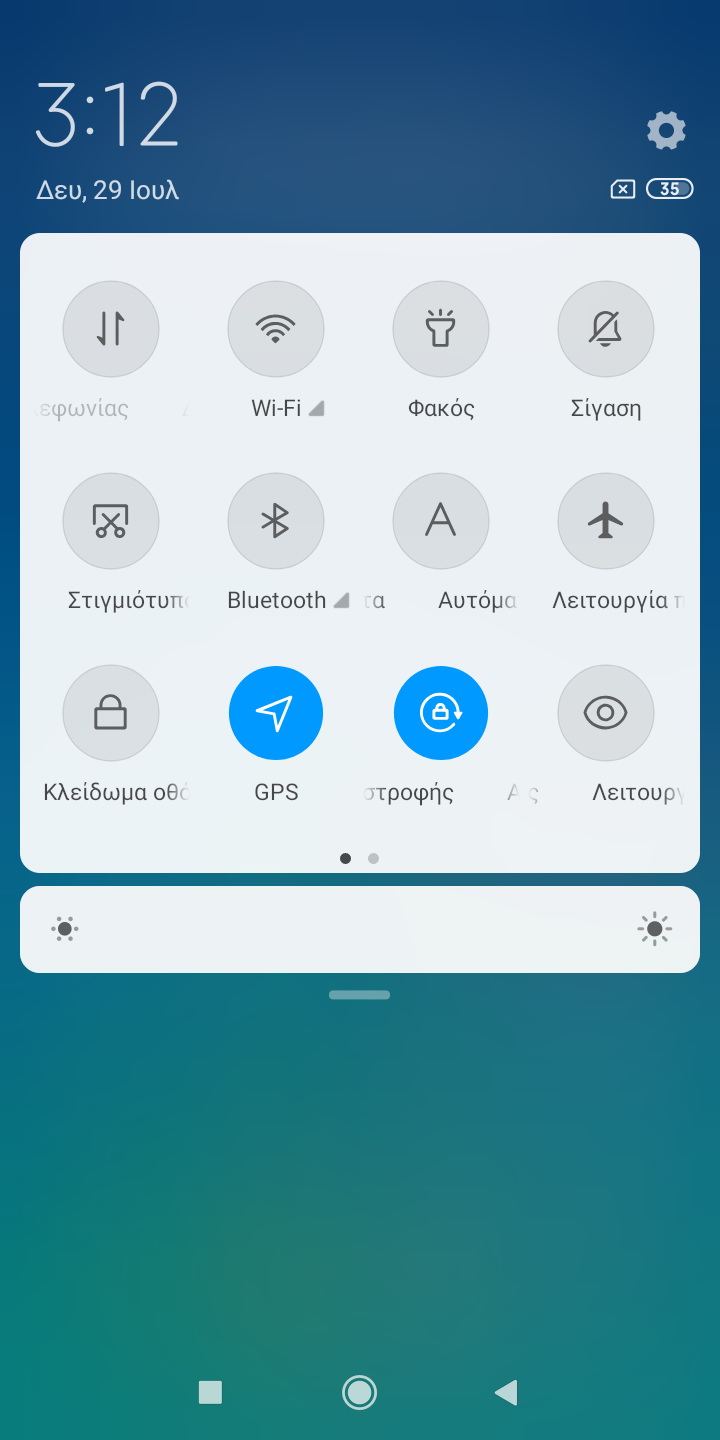Turn off the rotation lock tile
This screenshot has height=1440, width=720.
[441, 713]
